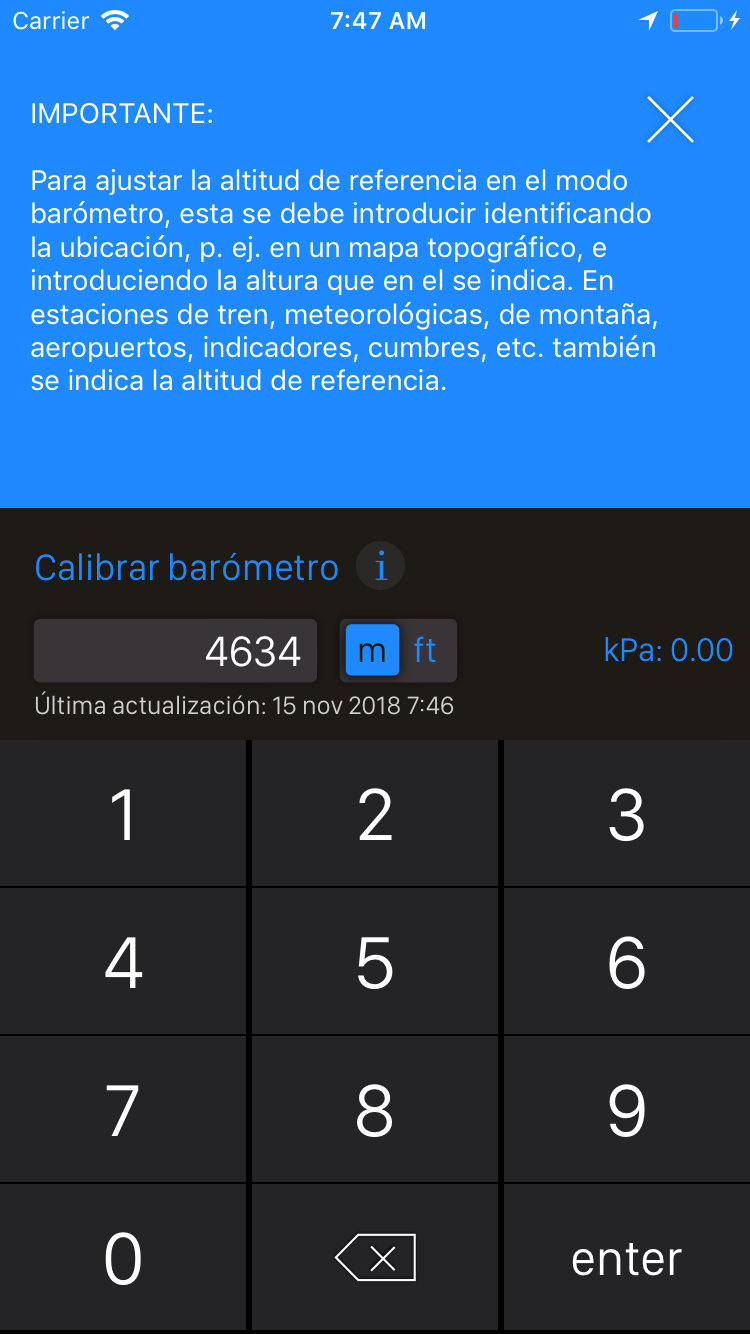The width and height of the screenshot is (750, 1334).
Task: Open the barometer calibration info popup
Action: point(380,566)
